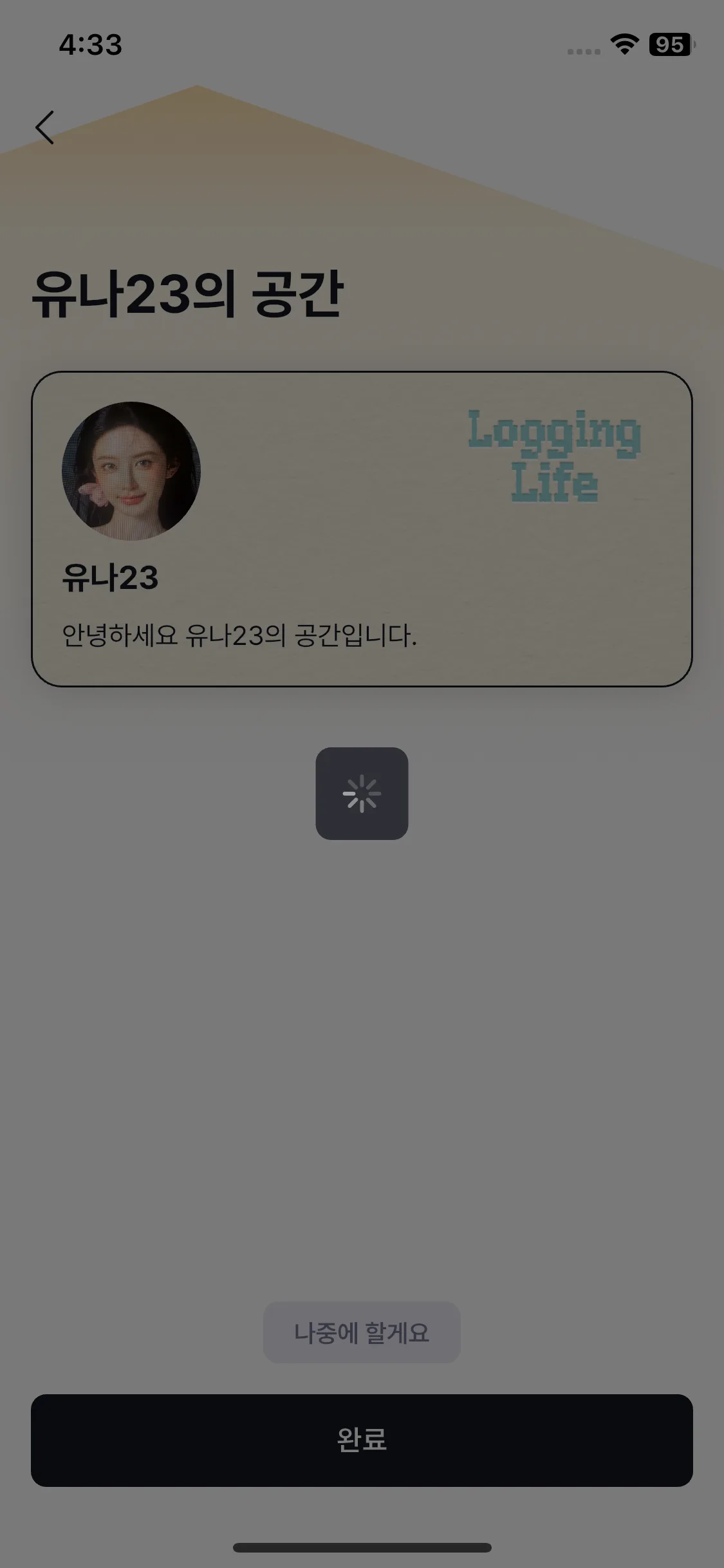
Task: Tap the 완료 (done) button
Action: click(x=362, y=1440)
